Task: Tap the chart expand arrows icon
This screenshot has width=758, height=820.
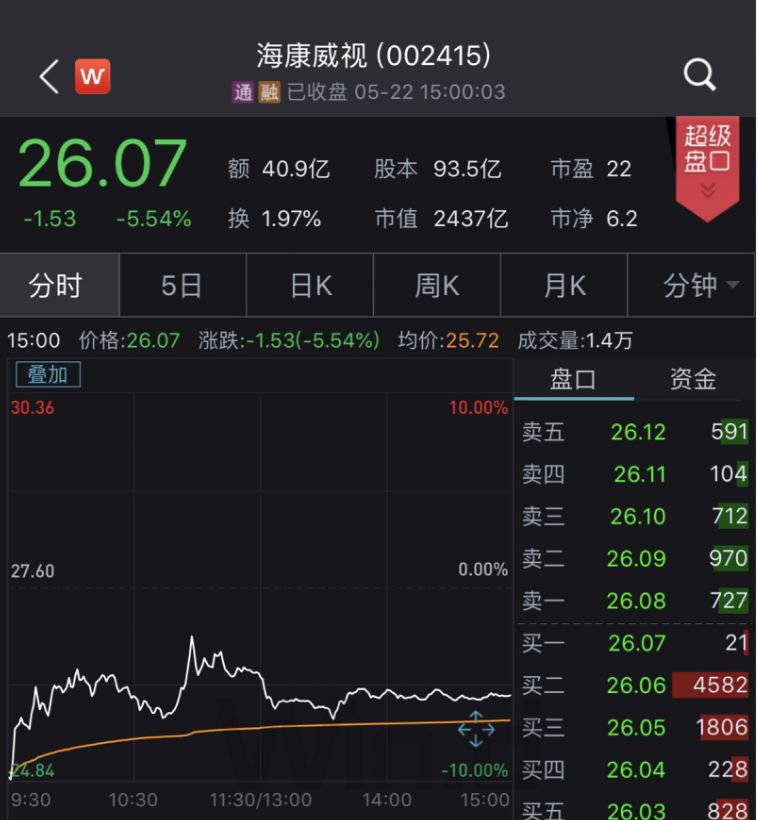Action: [x=476, y=729]
